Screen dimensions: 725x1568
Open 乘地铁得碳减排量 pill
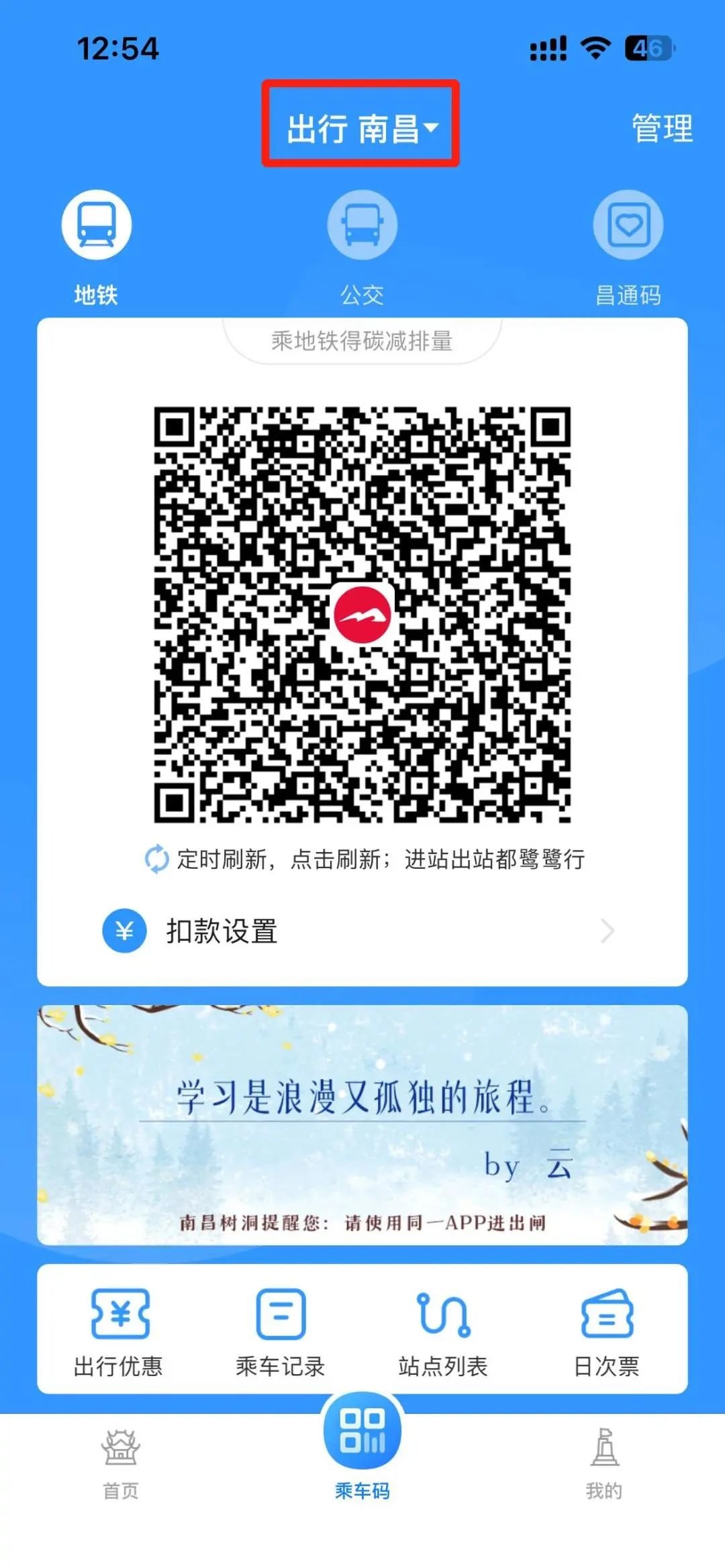coord(362,341)
